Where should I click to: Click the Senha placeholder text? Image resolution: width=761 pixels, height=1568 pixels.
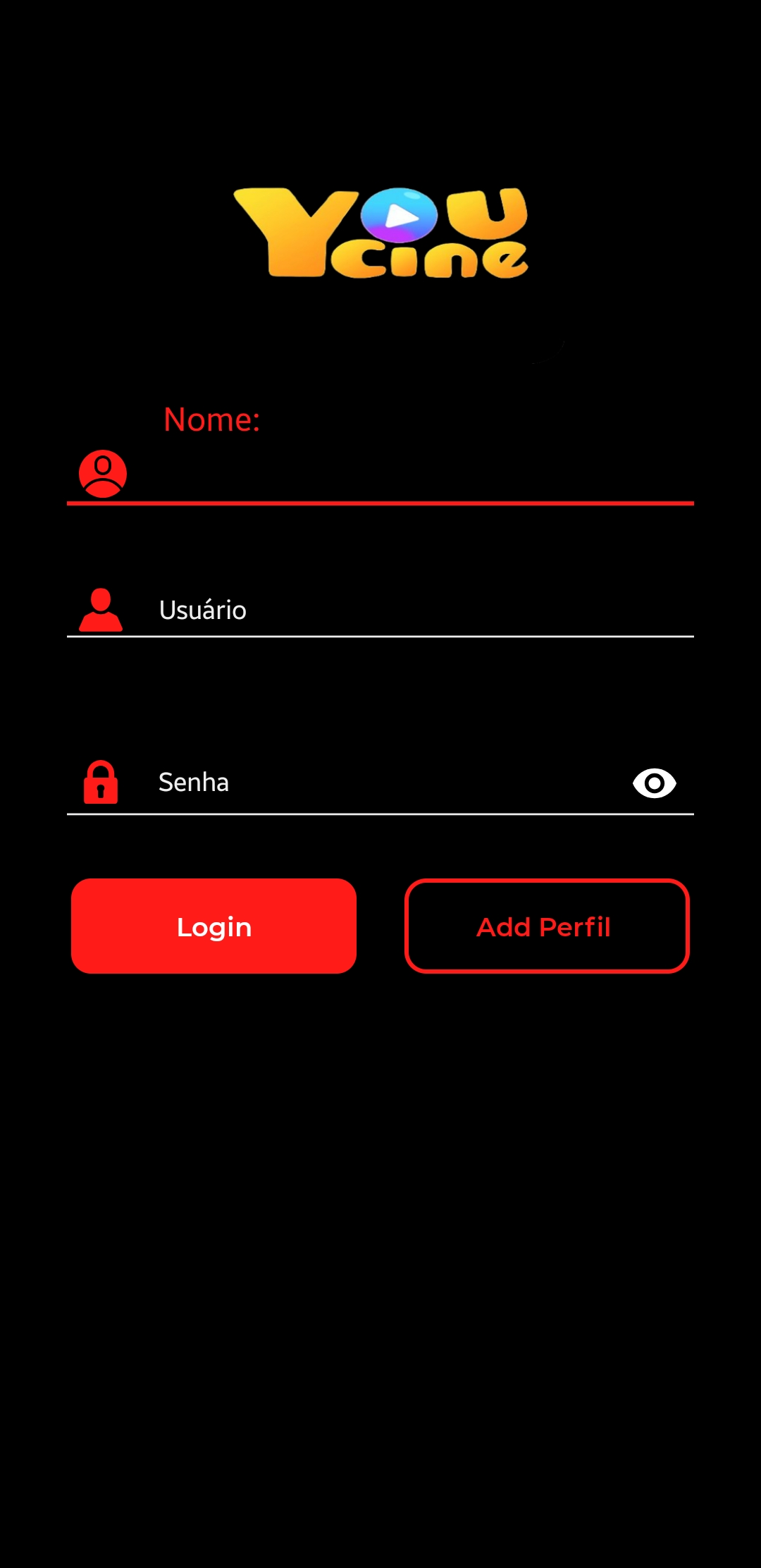point(192,783)
